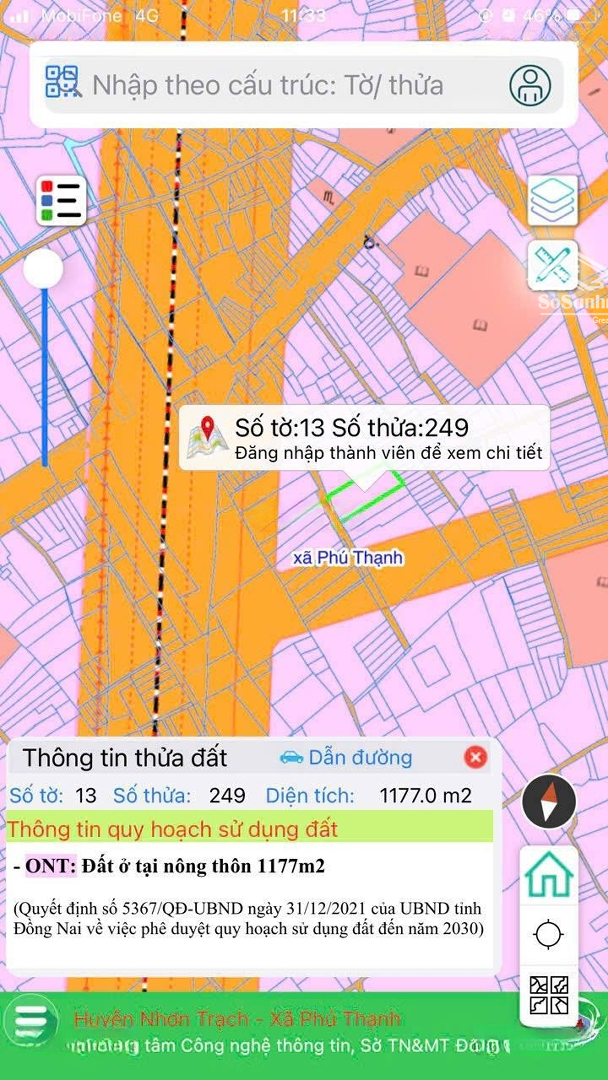Screen dimensions: 608x1080
Task: Open the map layers selector
Action: click(x=552, y=201)
